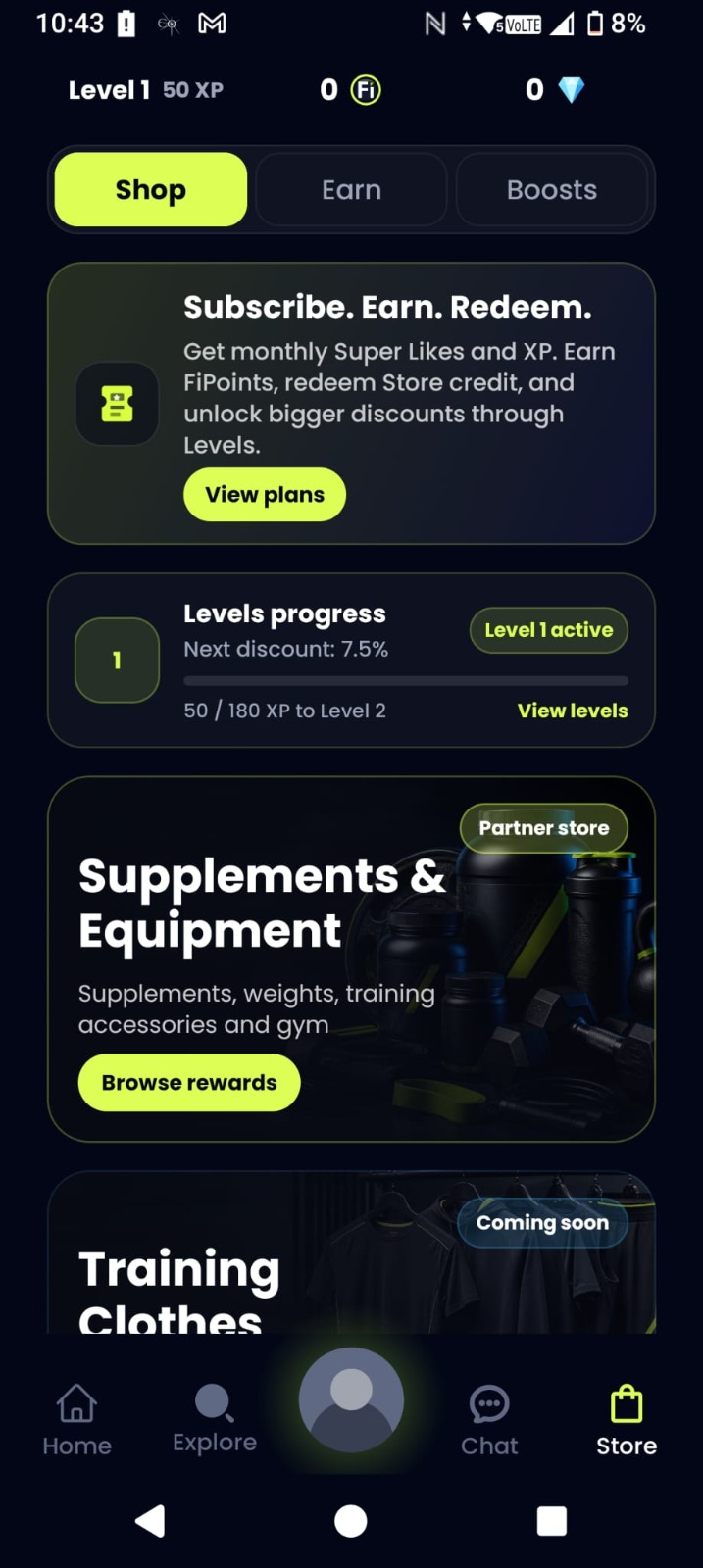Tap the Store tab

(627, 1420)
